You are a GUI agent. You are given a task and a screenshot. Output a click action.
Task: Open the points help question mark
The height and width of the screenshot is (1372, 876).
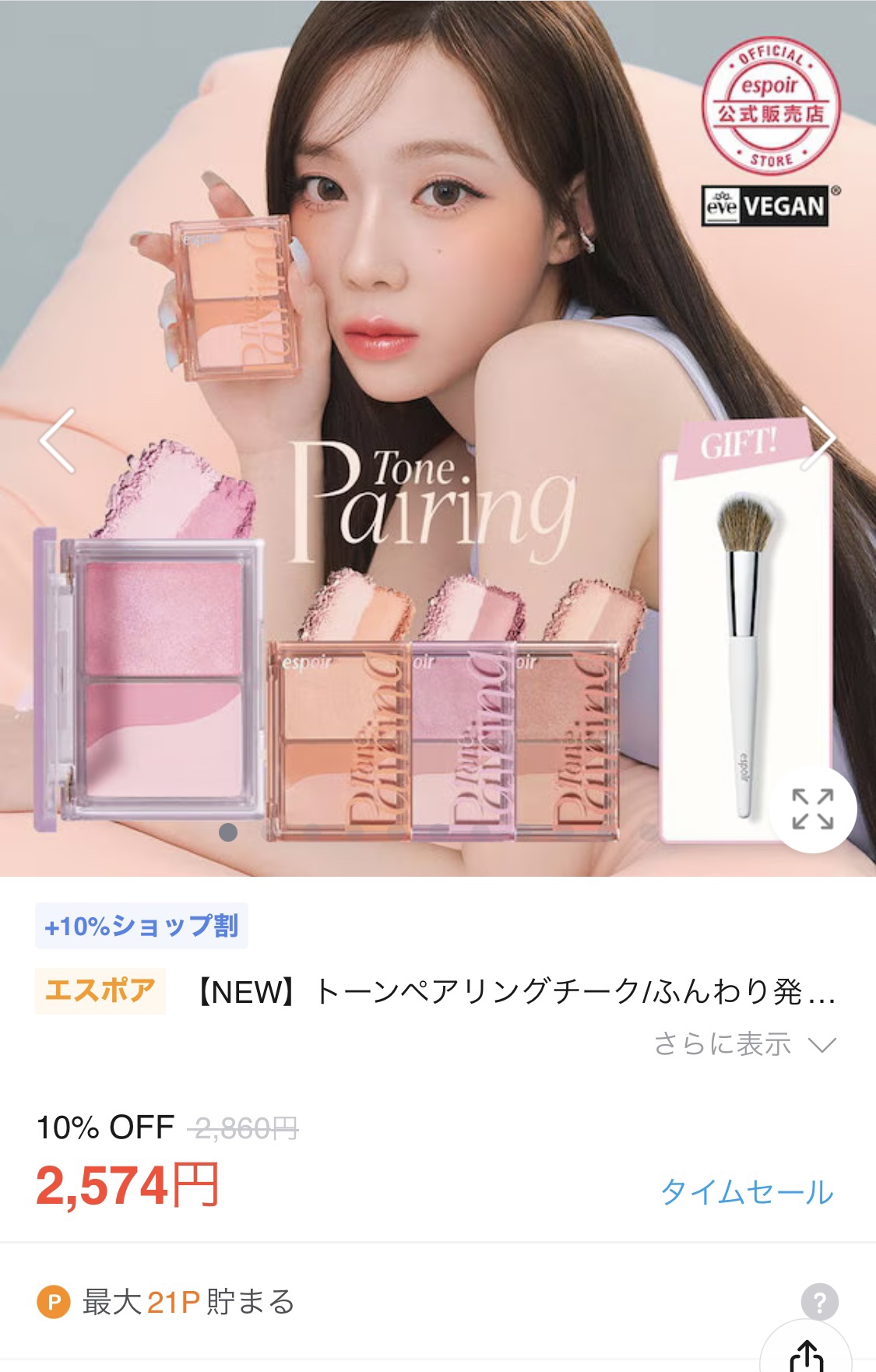820,1301
